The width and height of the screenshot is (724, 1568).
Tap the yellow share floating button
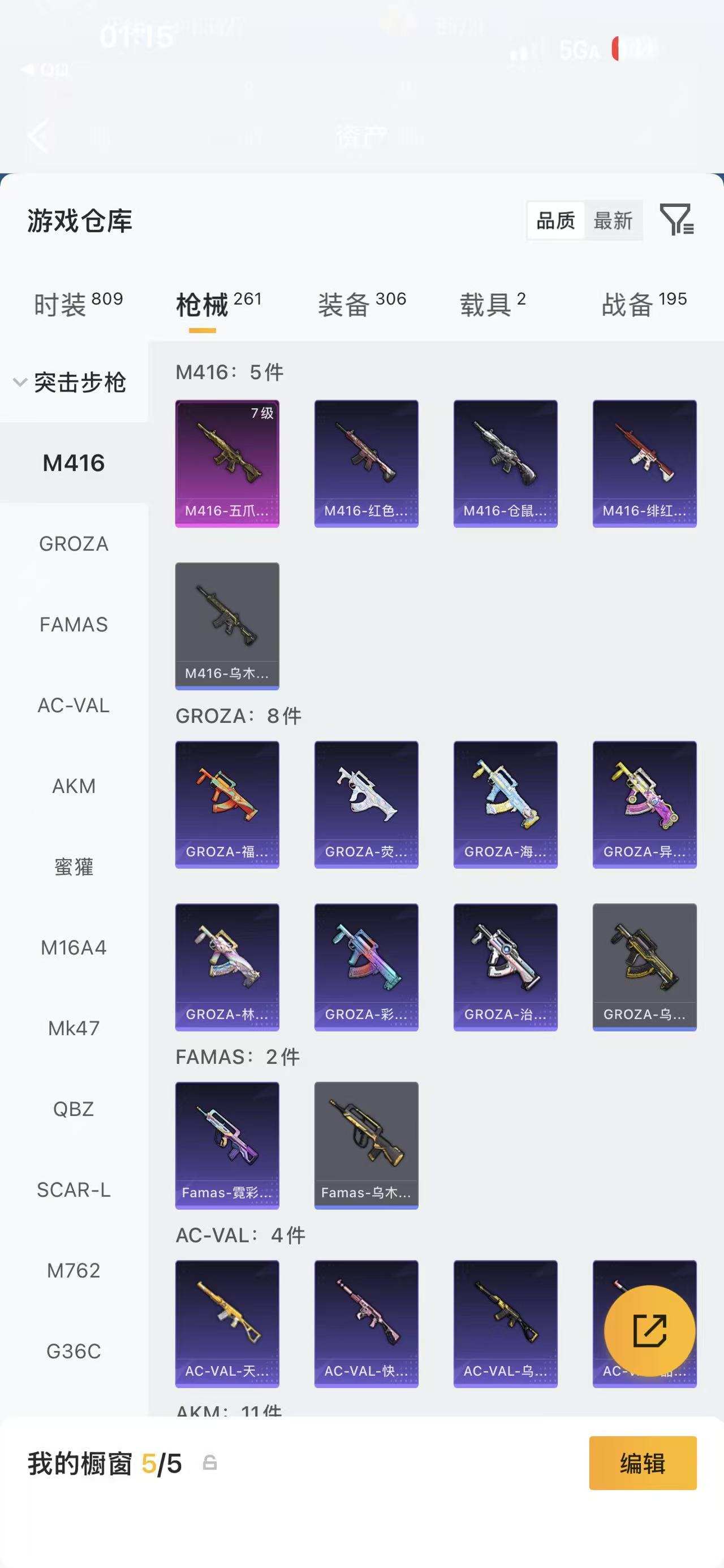649,1331
